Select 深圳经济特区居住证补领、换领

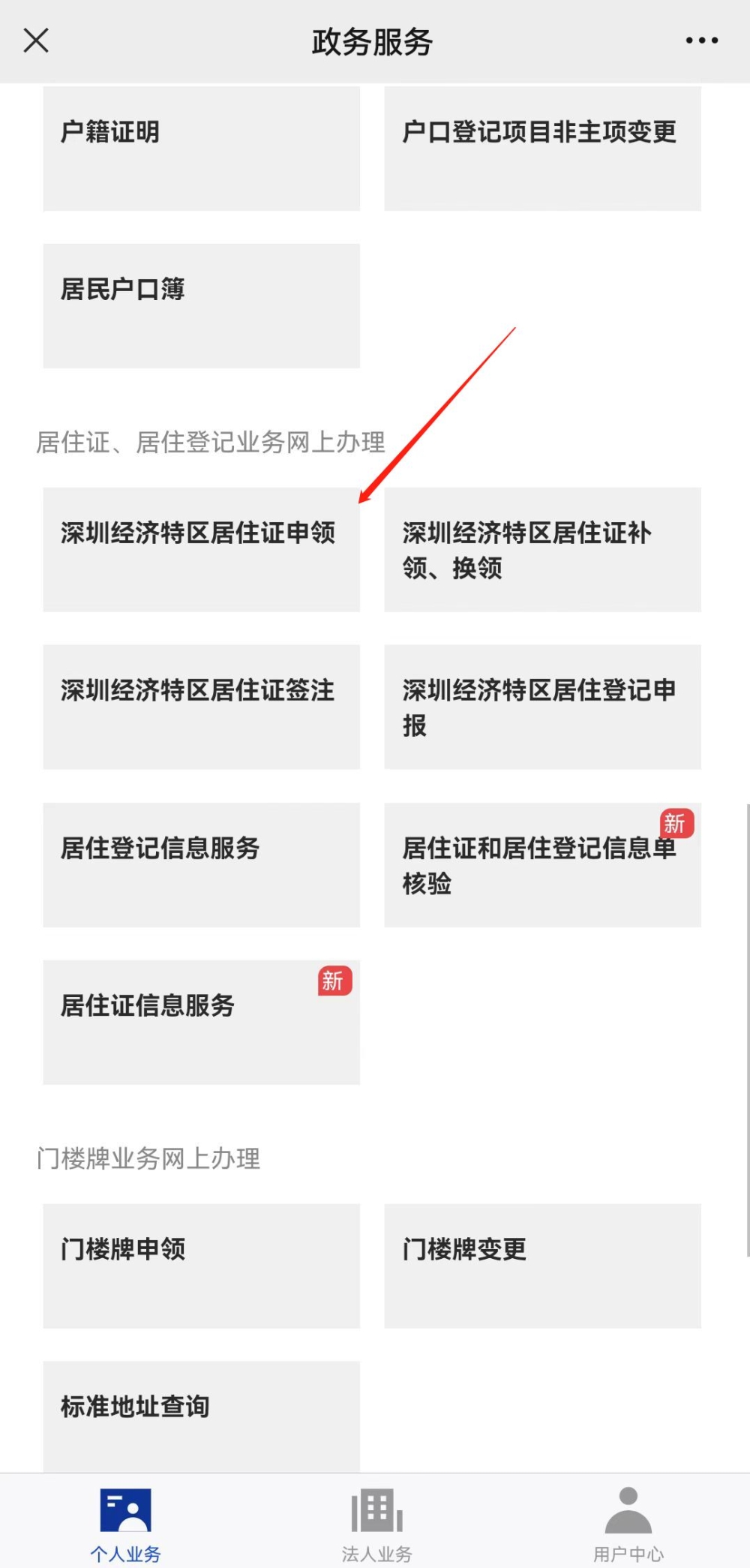pos(542,550)
